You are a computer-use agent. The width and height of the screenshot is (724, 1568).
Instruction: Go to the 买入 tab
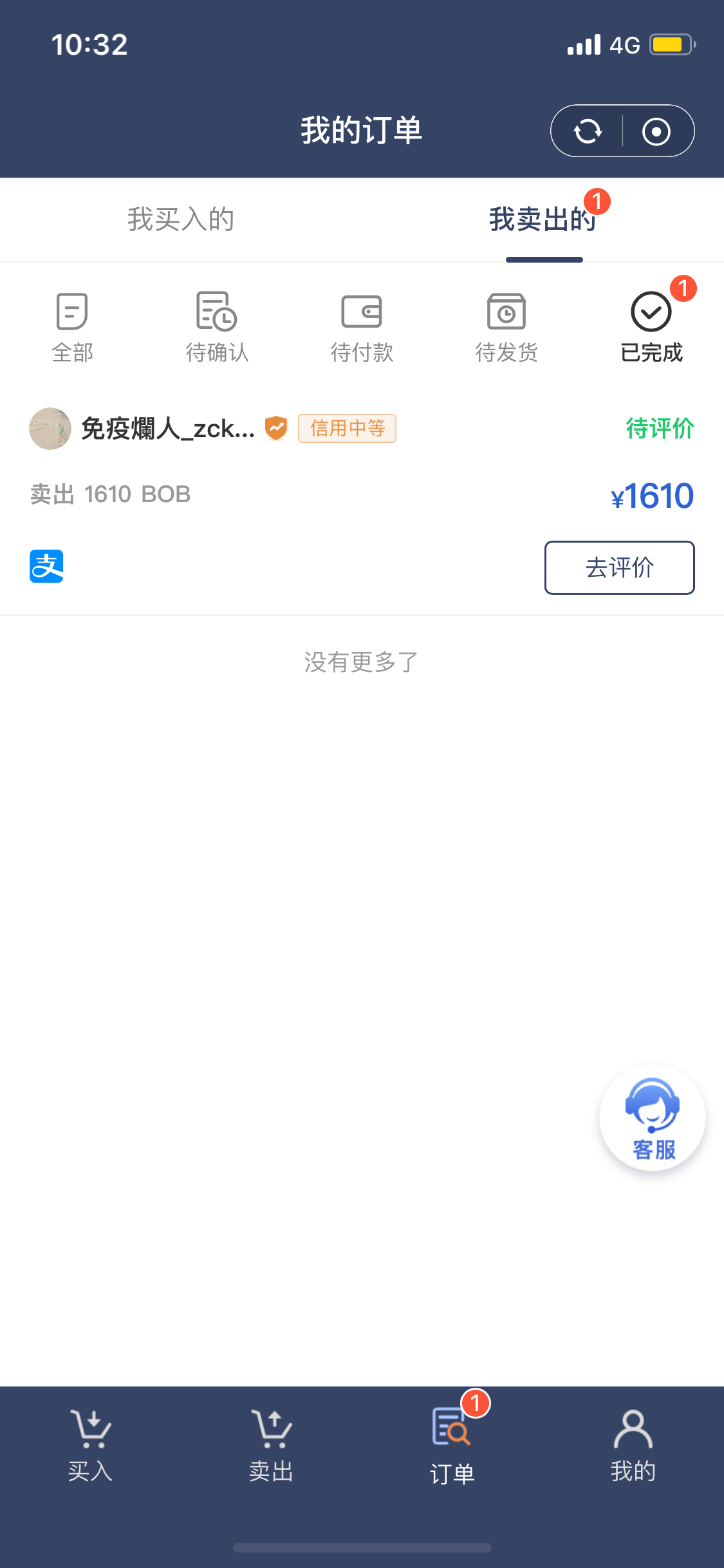[x=91, y=1446]
